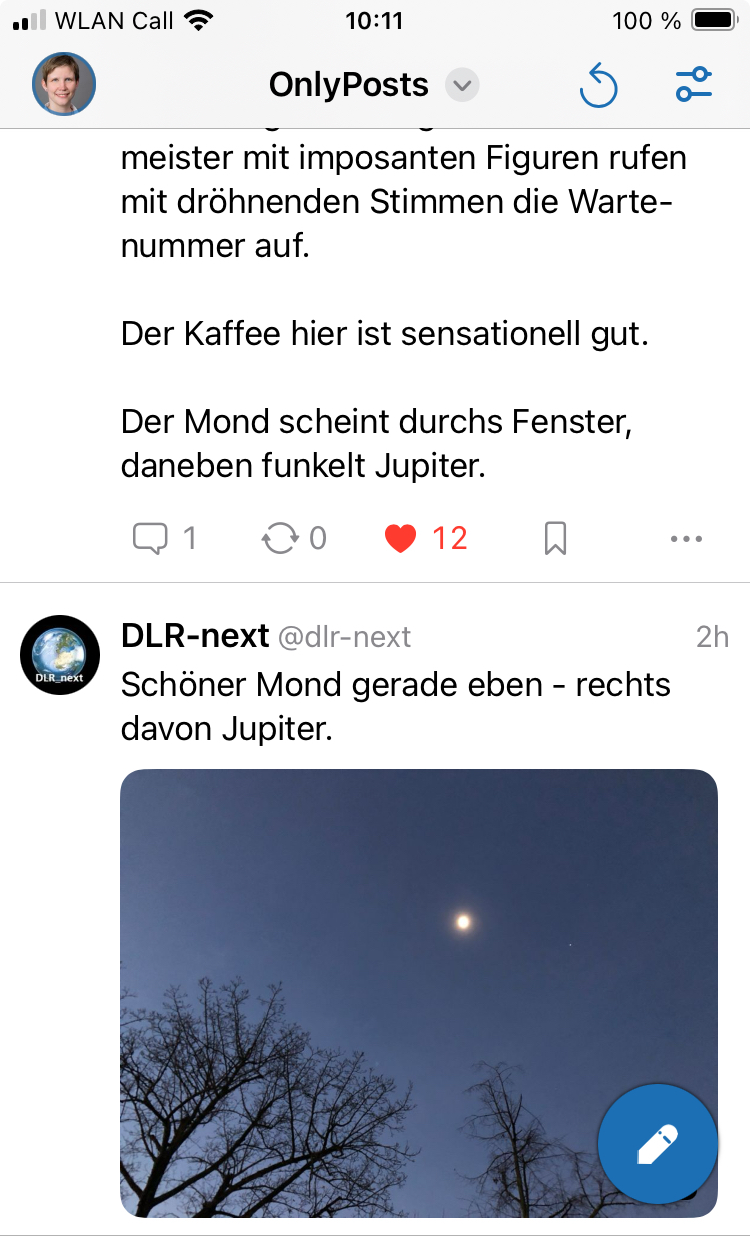Open the @dlr-next account name link

(x=344, y=637)
